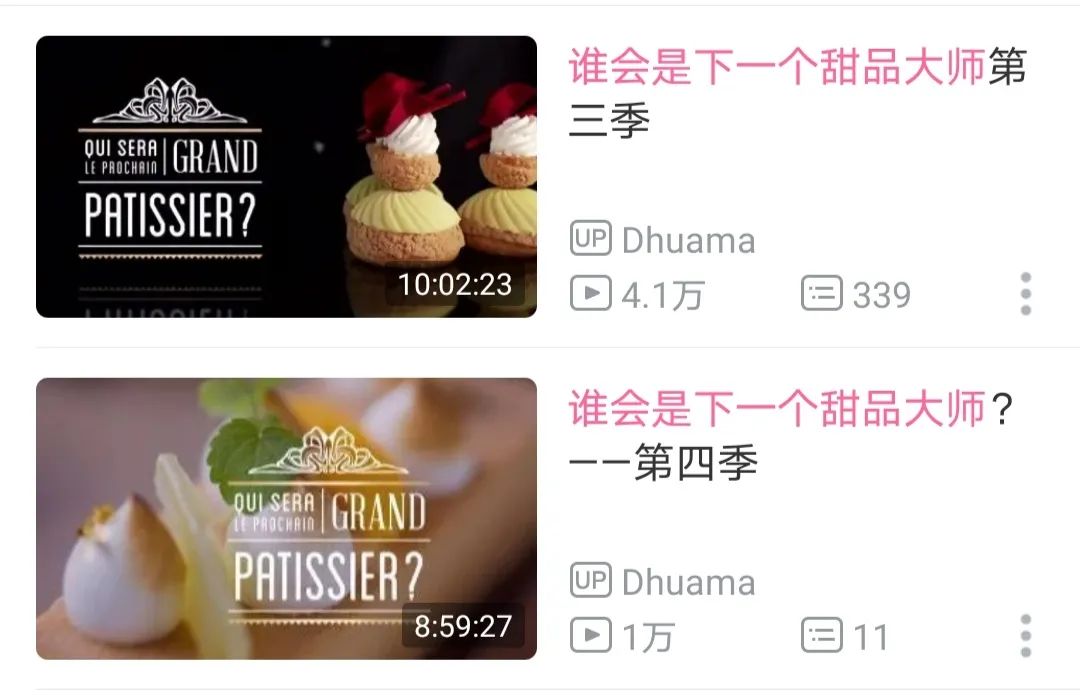Open title 谁会是下一个甜品大师？——第四季
Screen dimensions: 1080x695
(x=790, y=435)
